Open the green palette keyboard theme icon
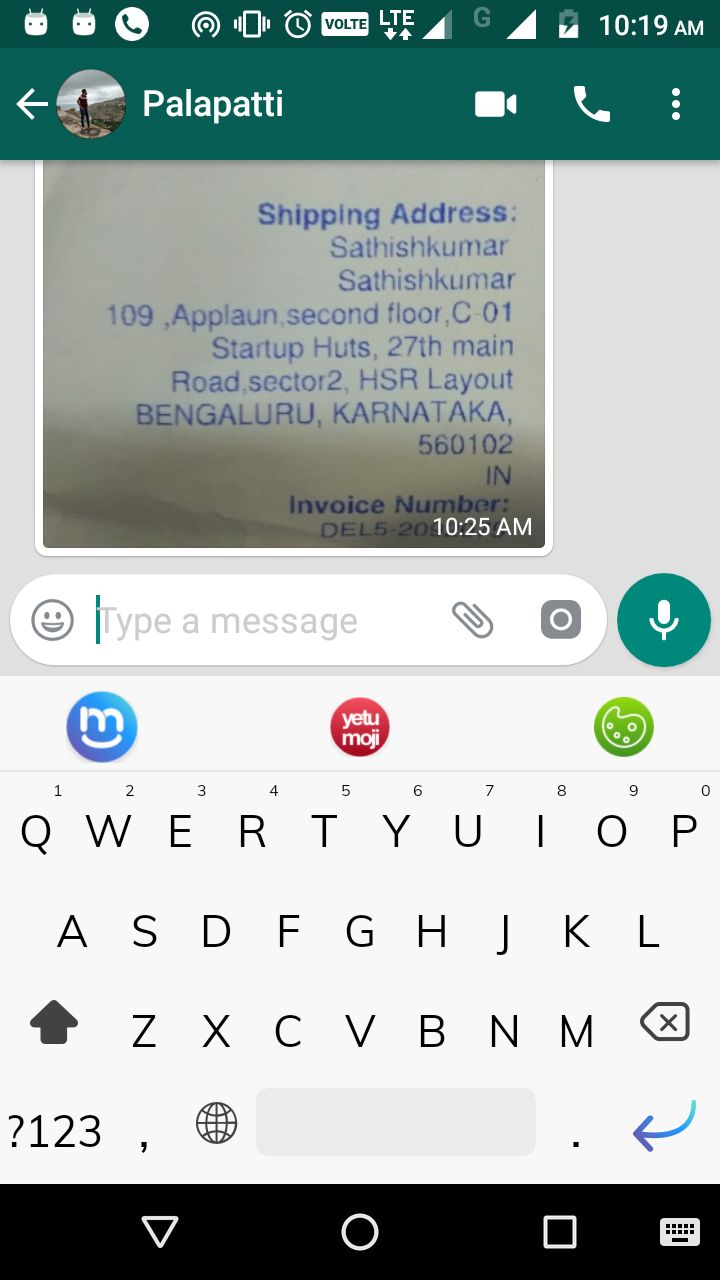 pyautogui.click(x=624, y=727)
